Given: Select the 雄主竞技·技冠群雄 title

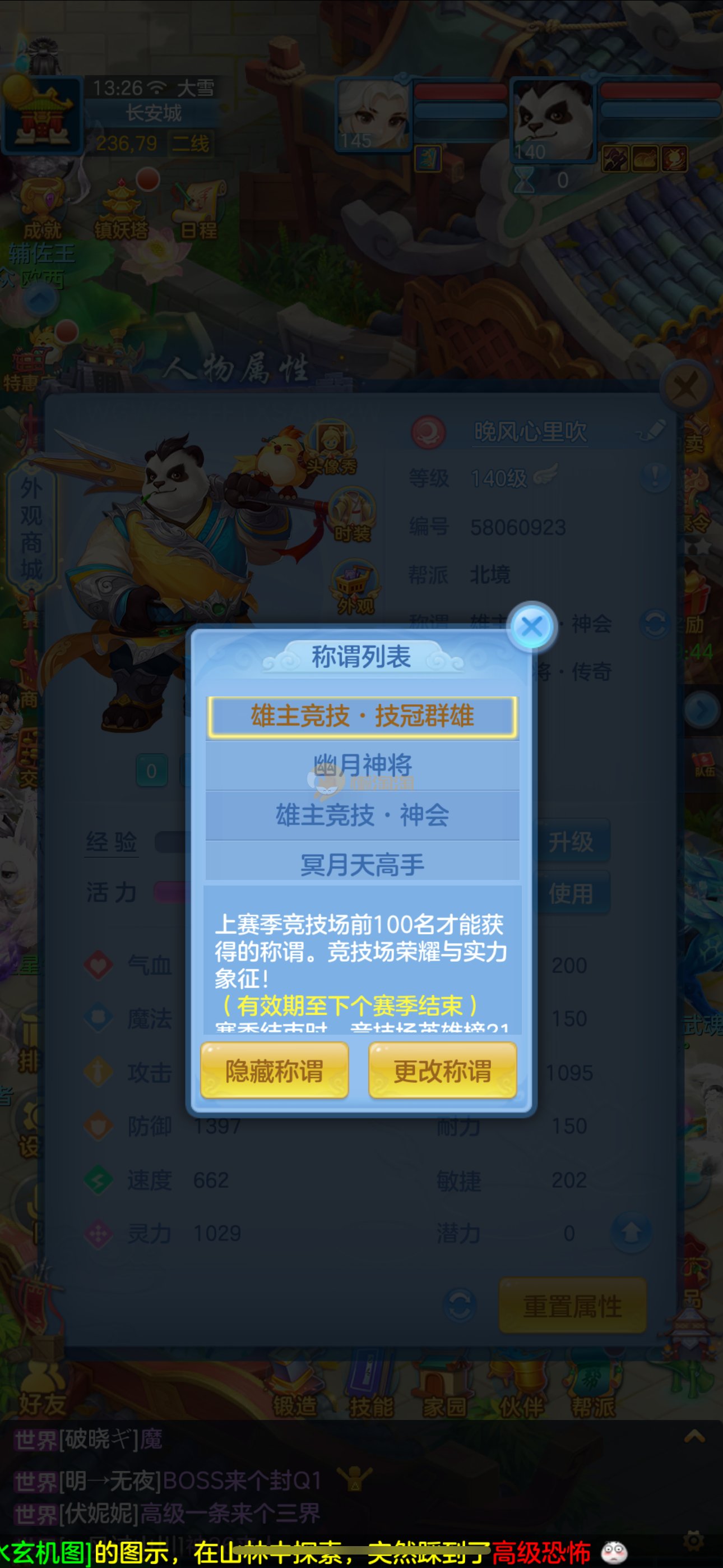Looking at the screenshot, I should (362, 717).
